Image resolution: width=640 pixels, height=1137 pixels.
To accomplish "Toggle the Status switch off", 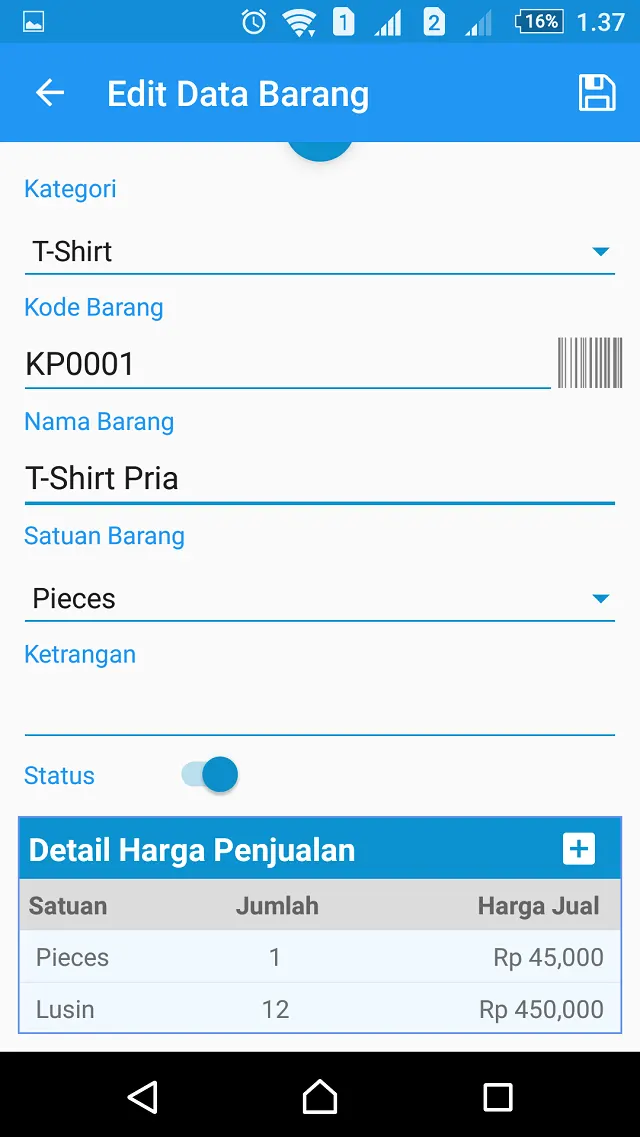I will [209, 774].
